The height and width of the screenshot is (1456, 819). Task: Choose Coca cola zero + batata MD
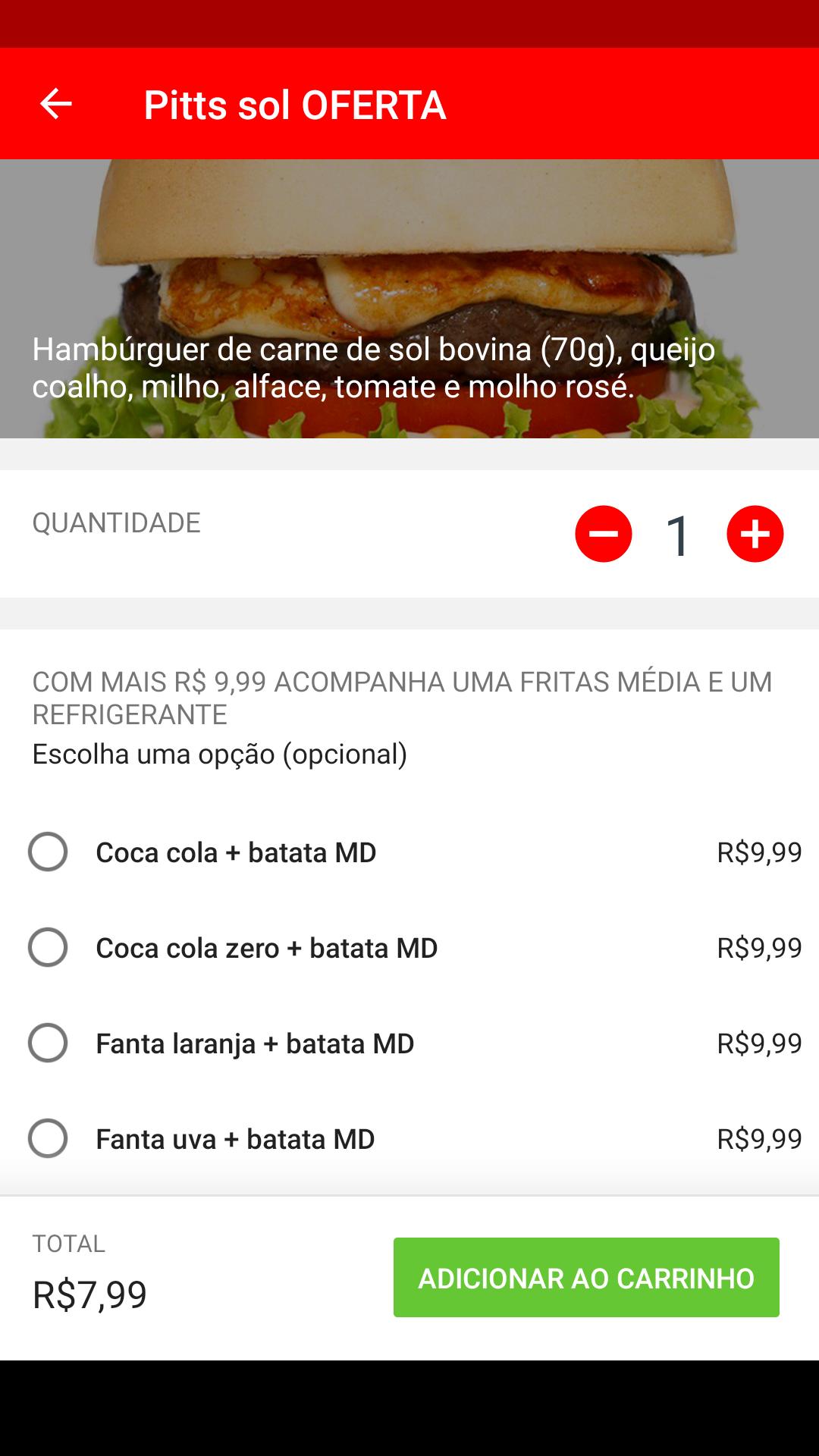(48, 947)
